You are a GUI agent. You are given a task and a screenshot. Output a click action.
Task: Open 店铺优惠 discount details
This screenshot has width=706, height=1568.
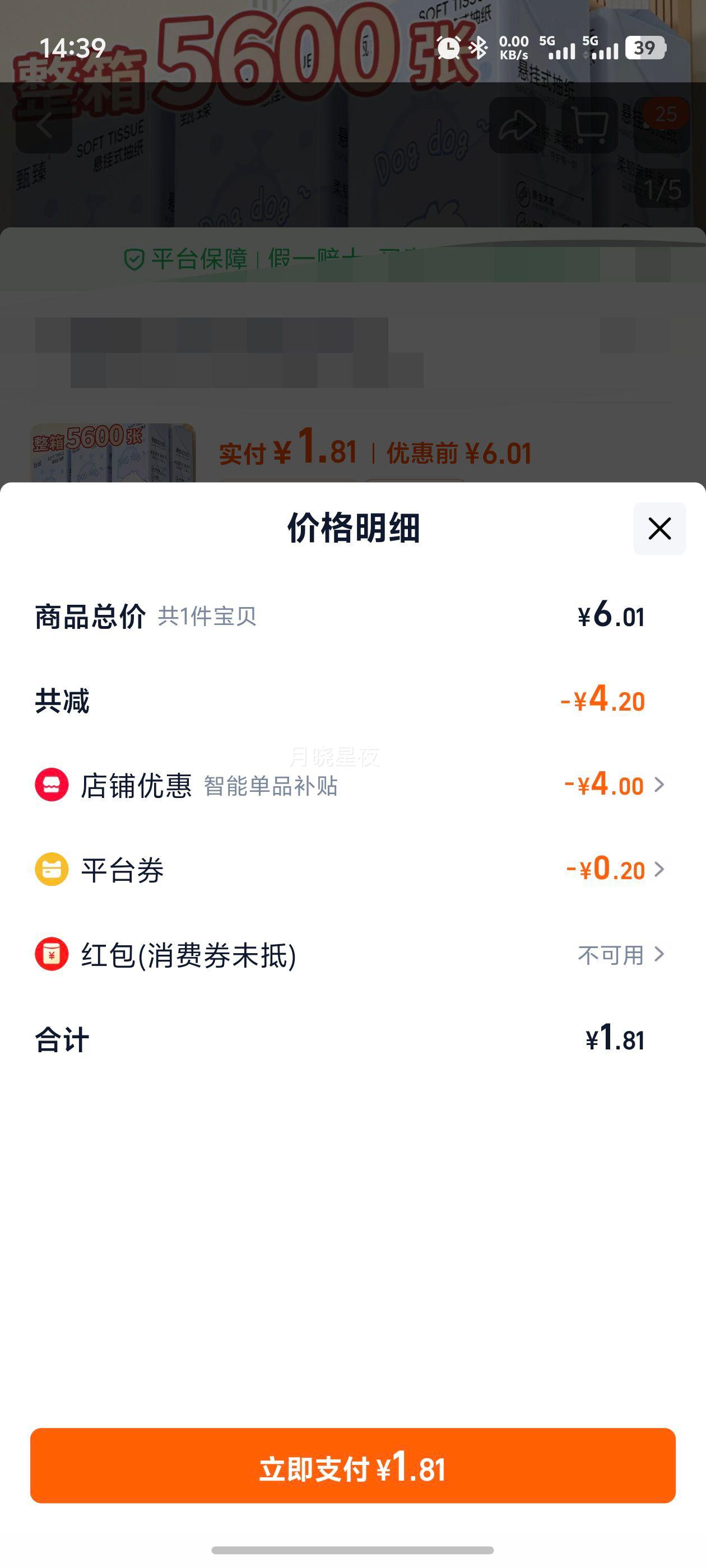[352, 785]
